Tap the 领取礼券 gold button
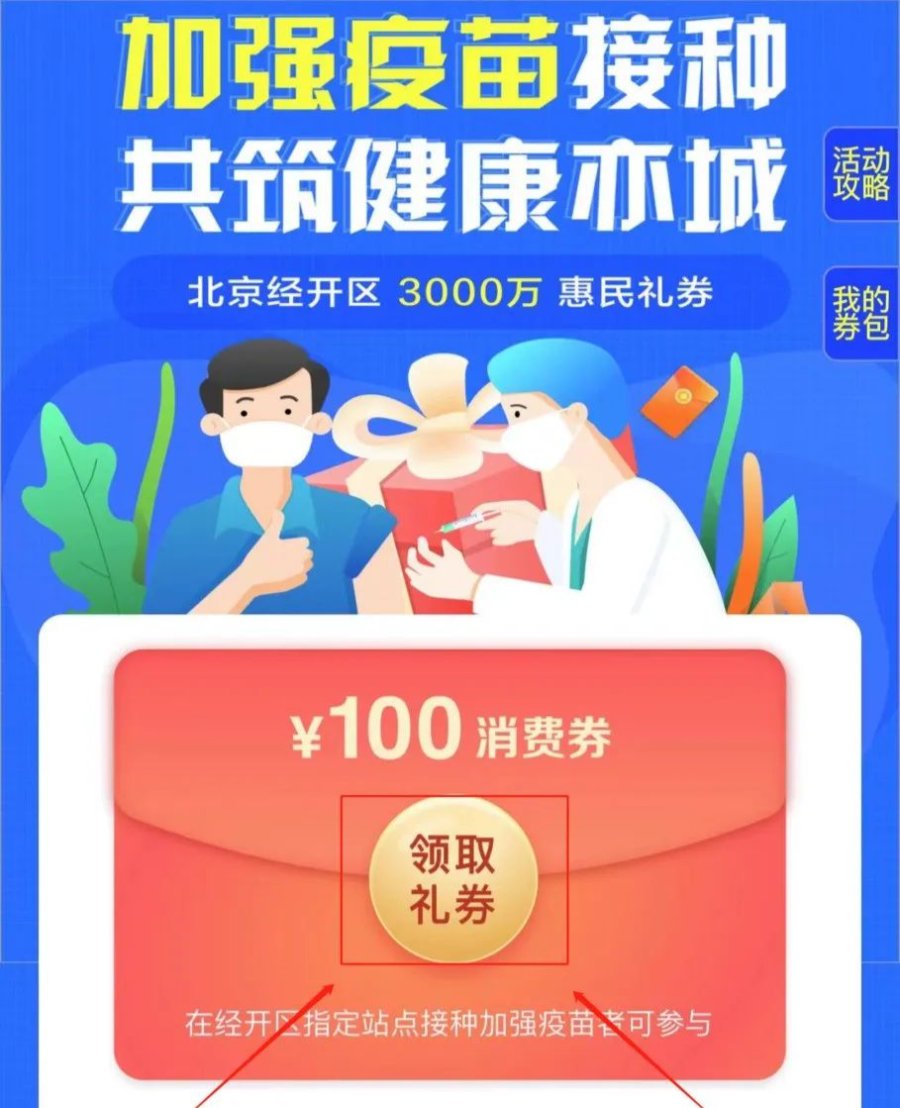Screen dimensions: 900x1108 453,878
